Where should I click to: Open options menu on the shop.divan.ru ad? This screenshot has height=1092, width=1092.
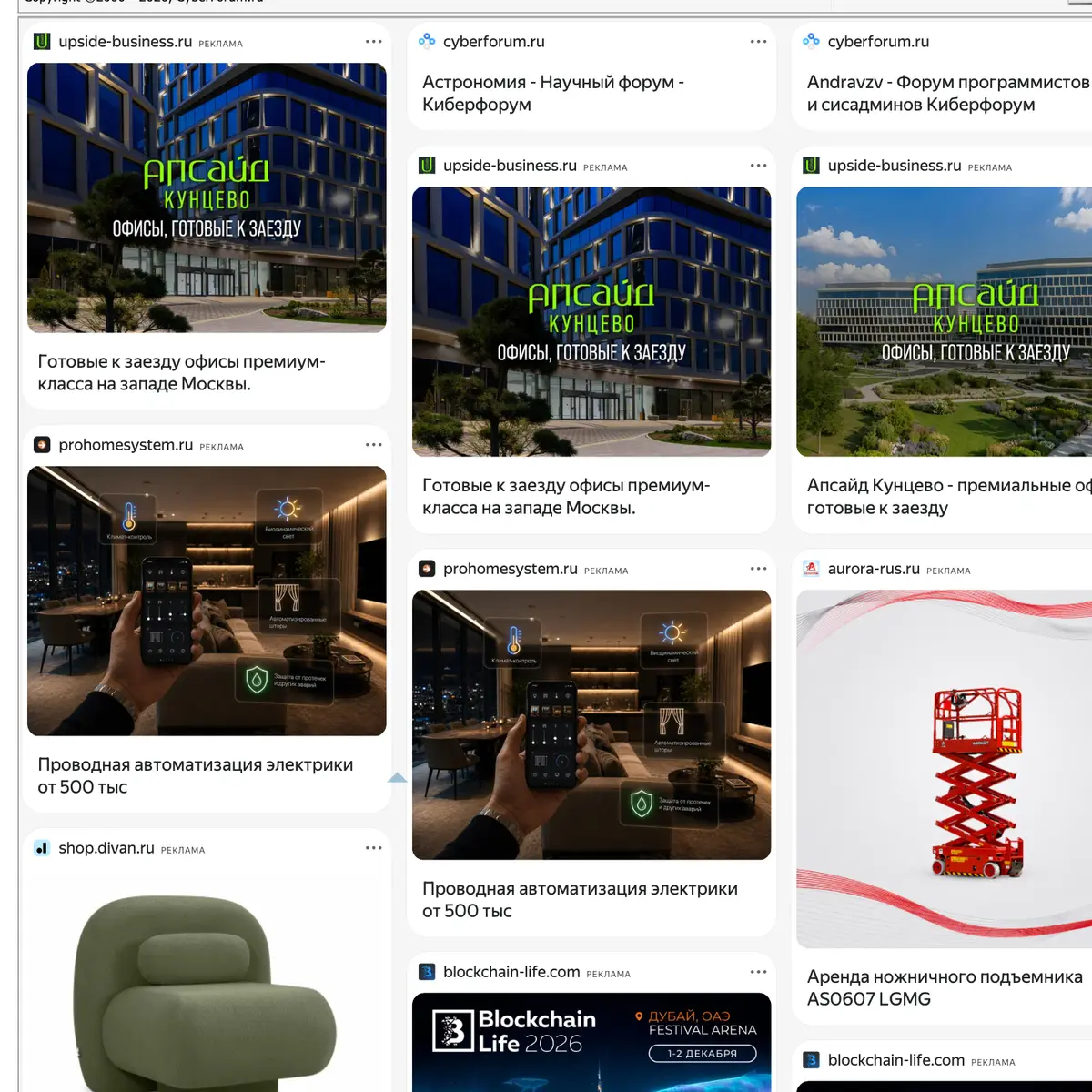pos(373,848)
